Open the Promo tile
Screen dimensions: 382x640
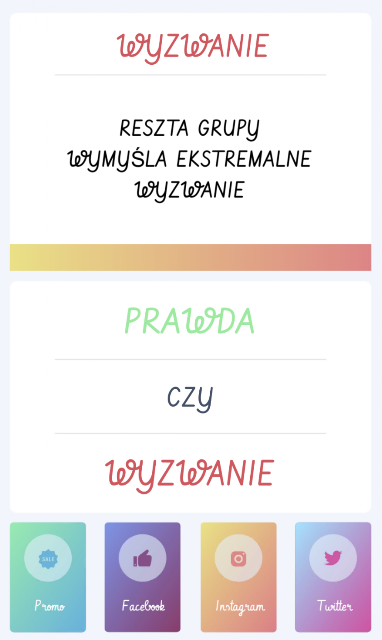coord(48,577)
